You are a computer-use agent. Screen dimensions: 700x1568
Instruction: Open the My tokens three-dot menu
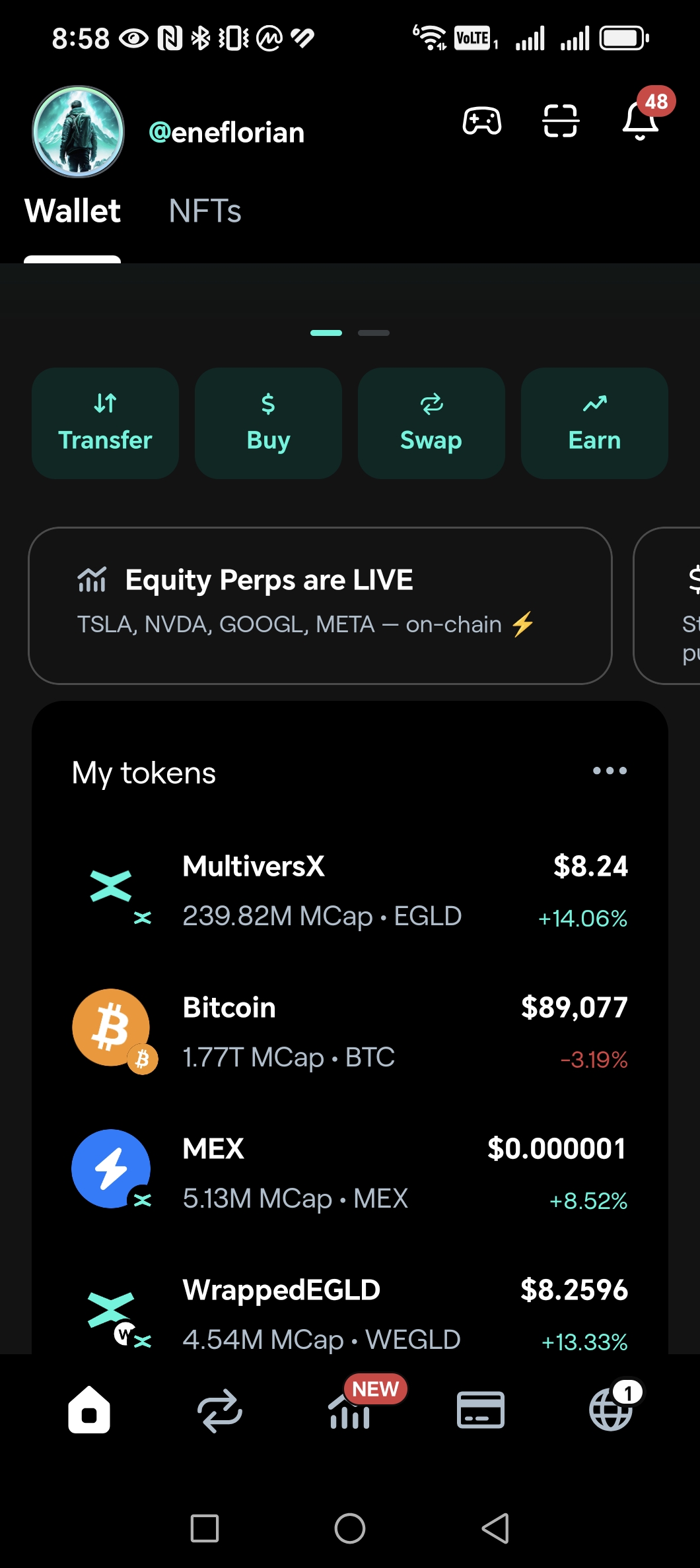(x=610, y=771)
